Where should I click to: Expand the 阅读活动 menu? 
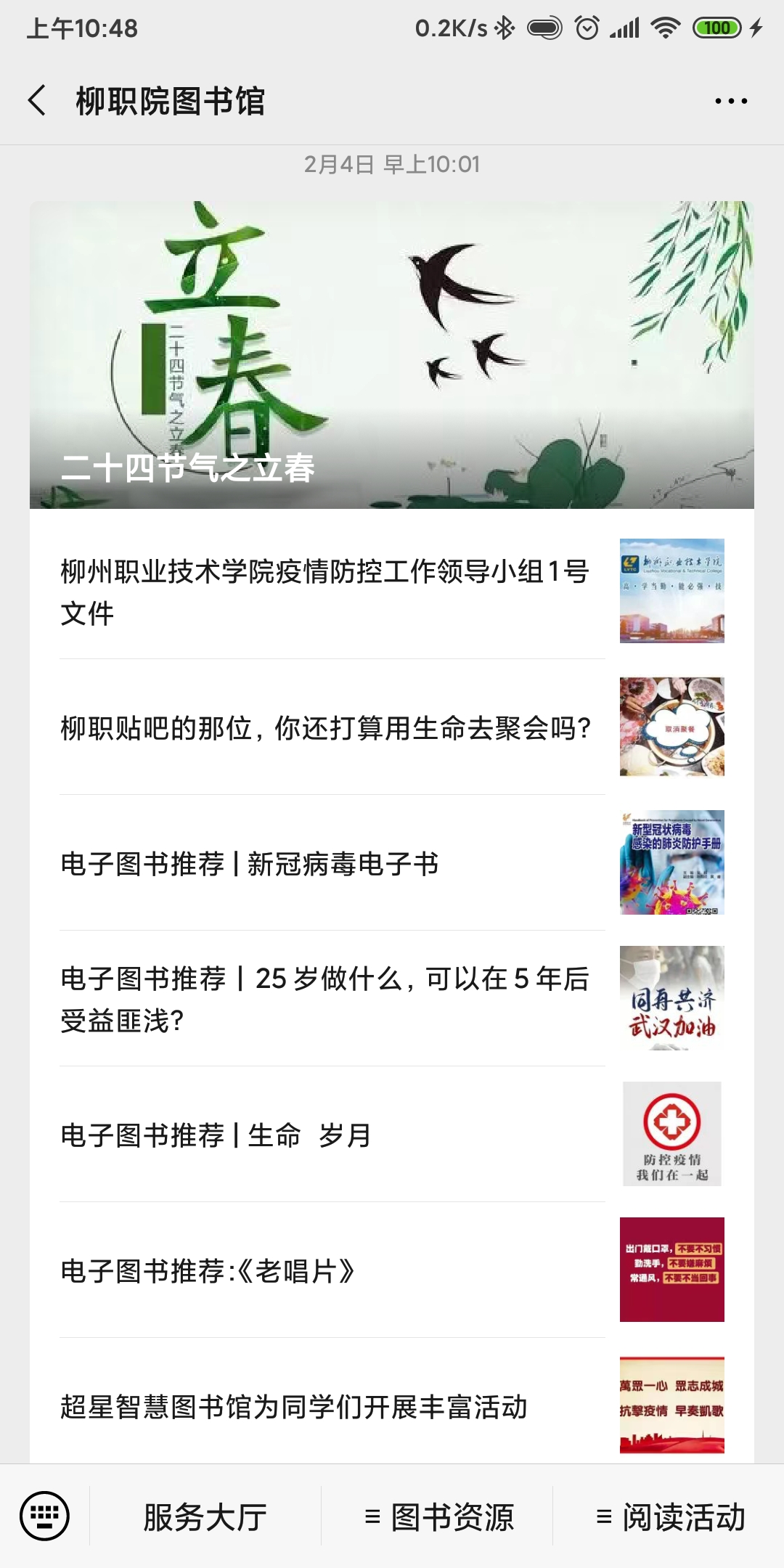(669, 1517)
